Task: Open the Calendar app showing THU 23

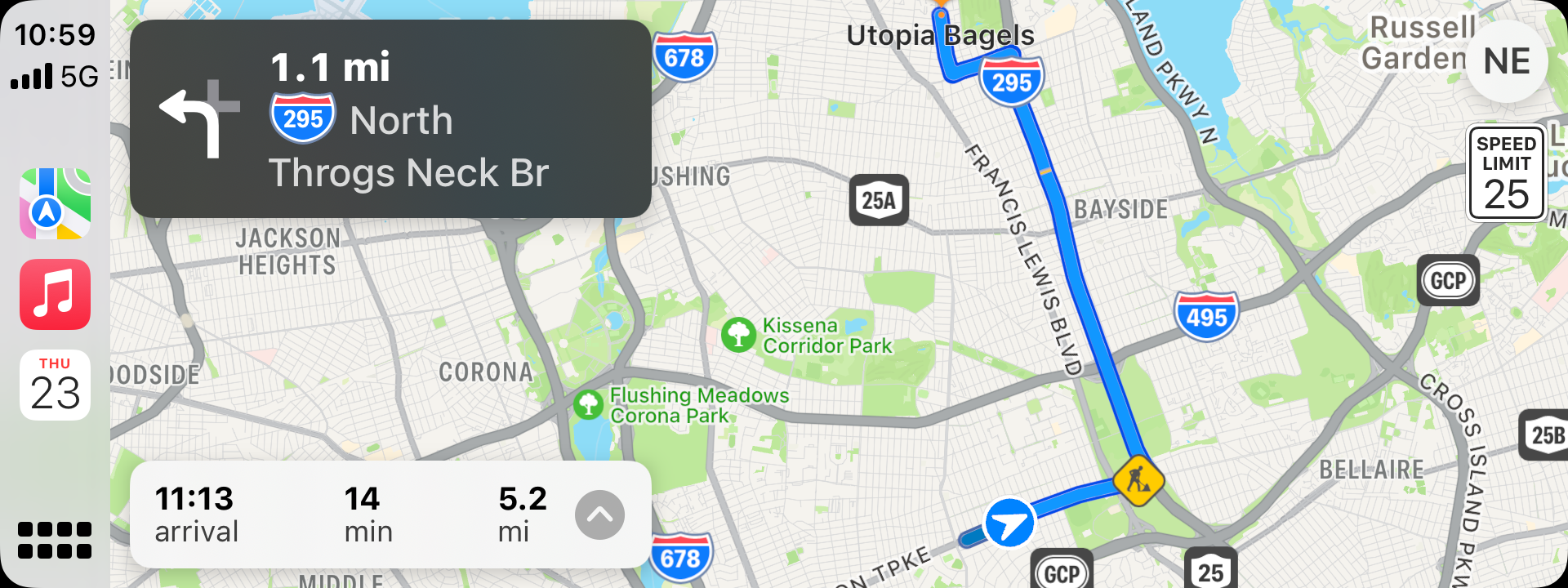Action: (55, 385)
